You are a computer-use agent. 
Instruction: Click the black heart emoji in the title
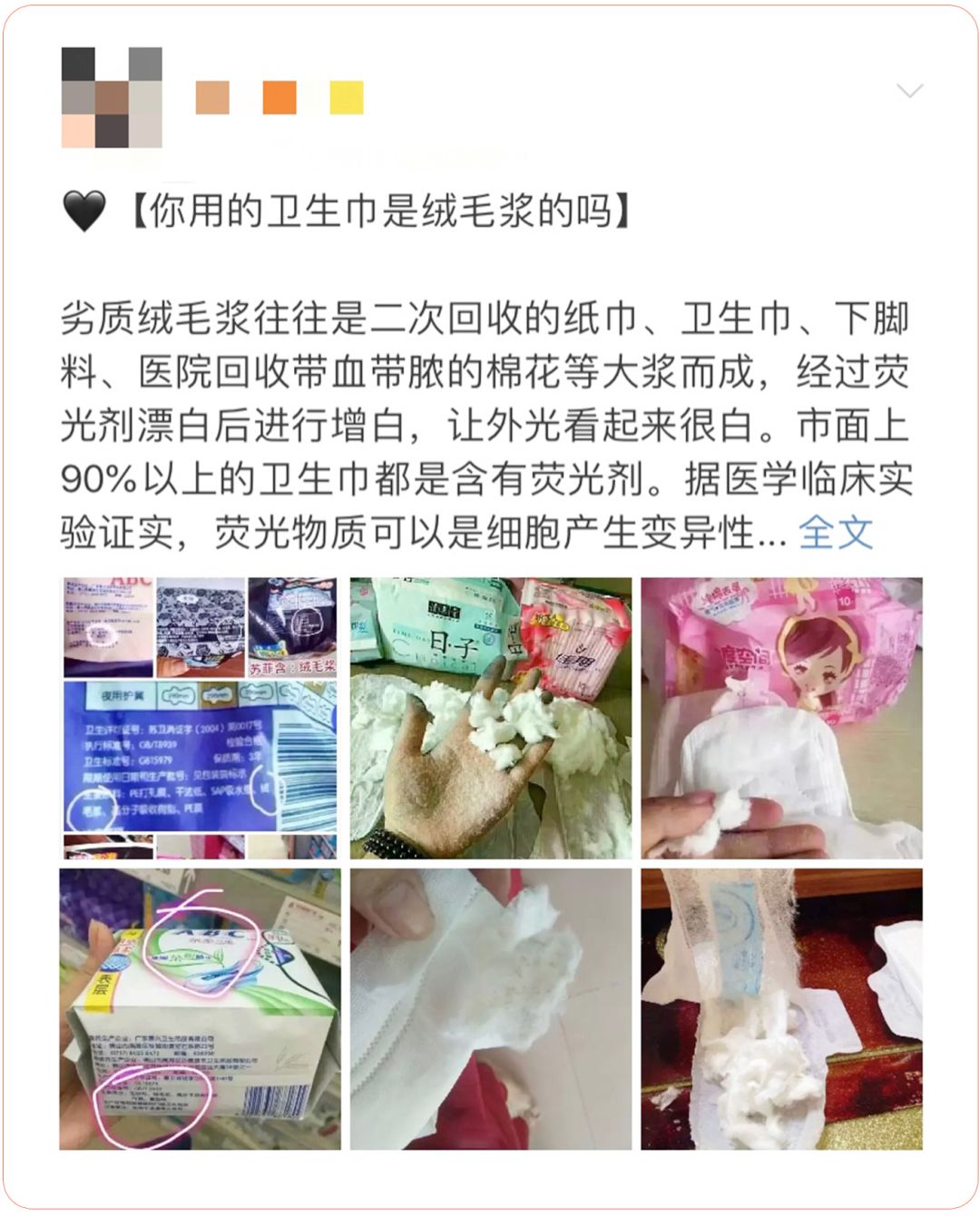(x=86, y=210)
